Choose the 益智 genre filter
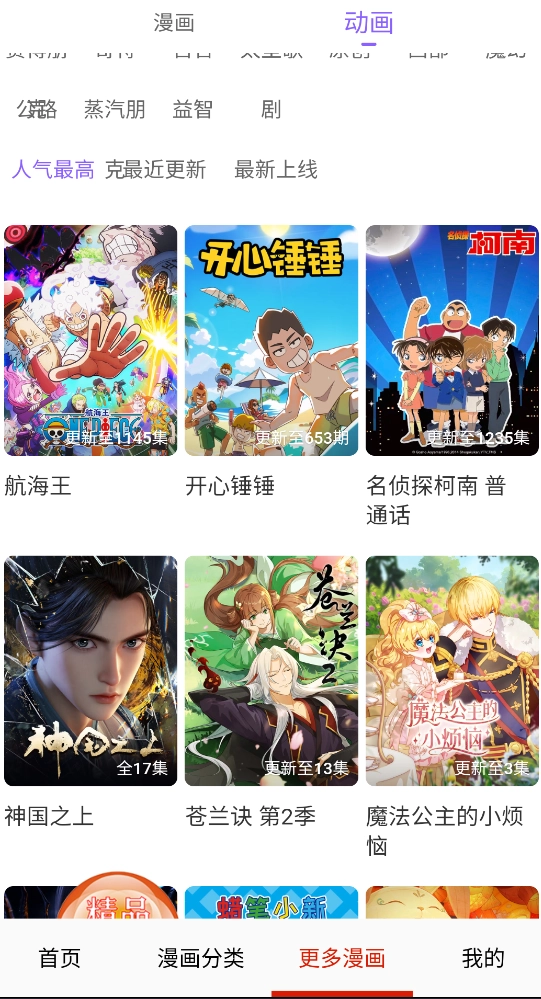The width and height of the screenshot is (541, 999). (192, 110)
